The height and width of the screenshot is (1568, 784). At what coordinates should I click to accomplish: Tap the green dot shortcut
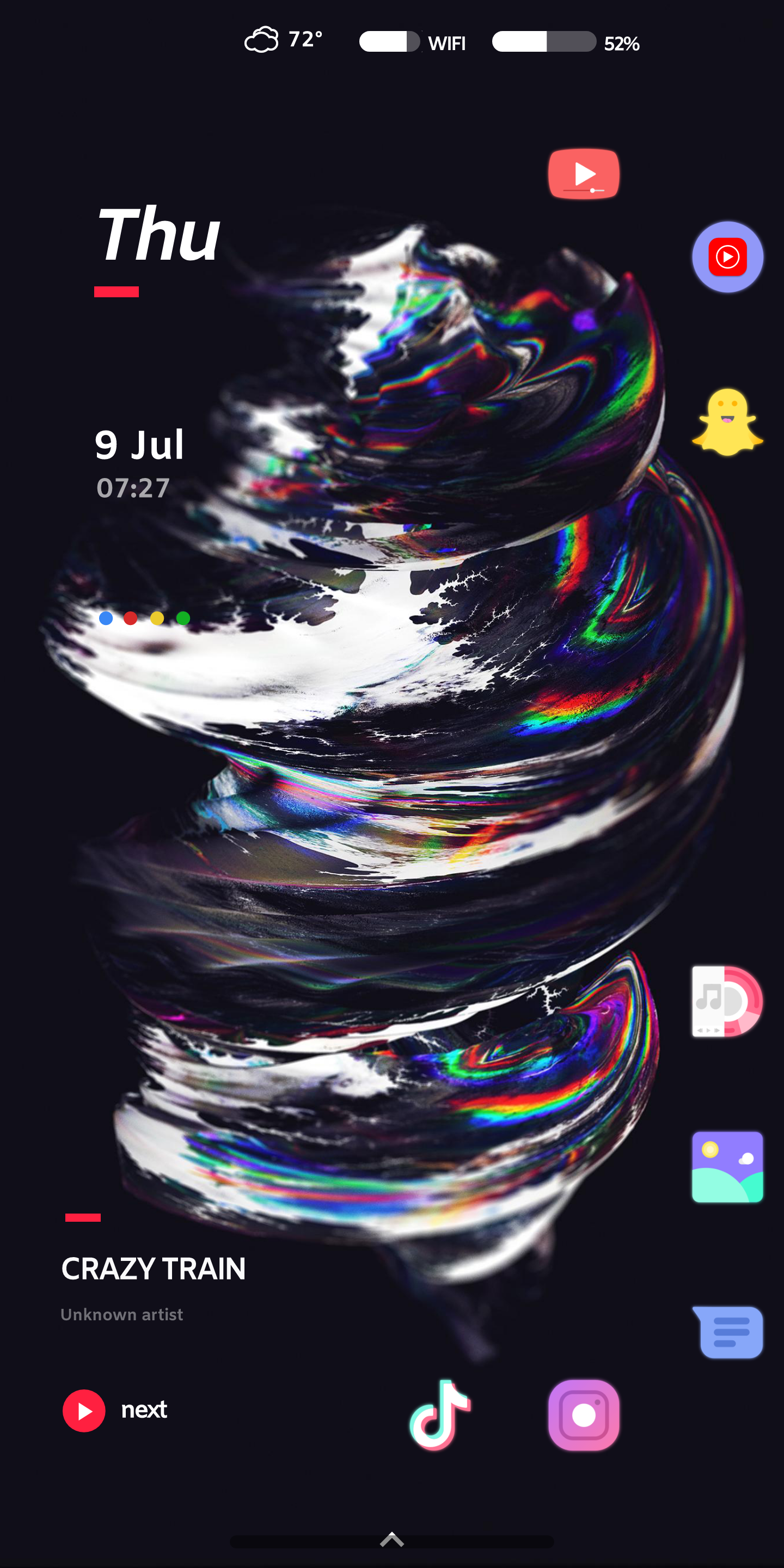click(x=183, y=618)
